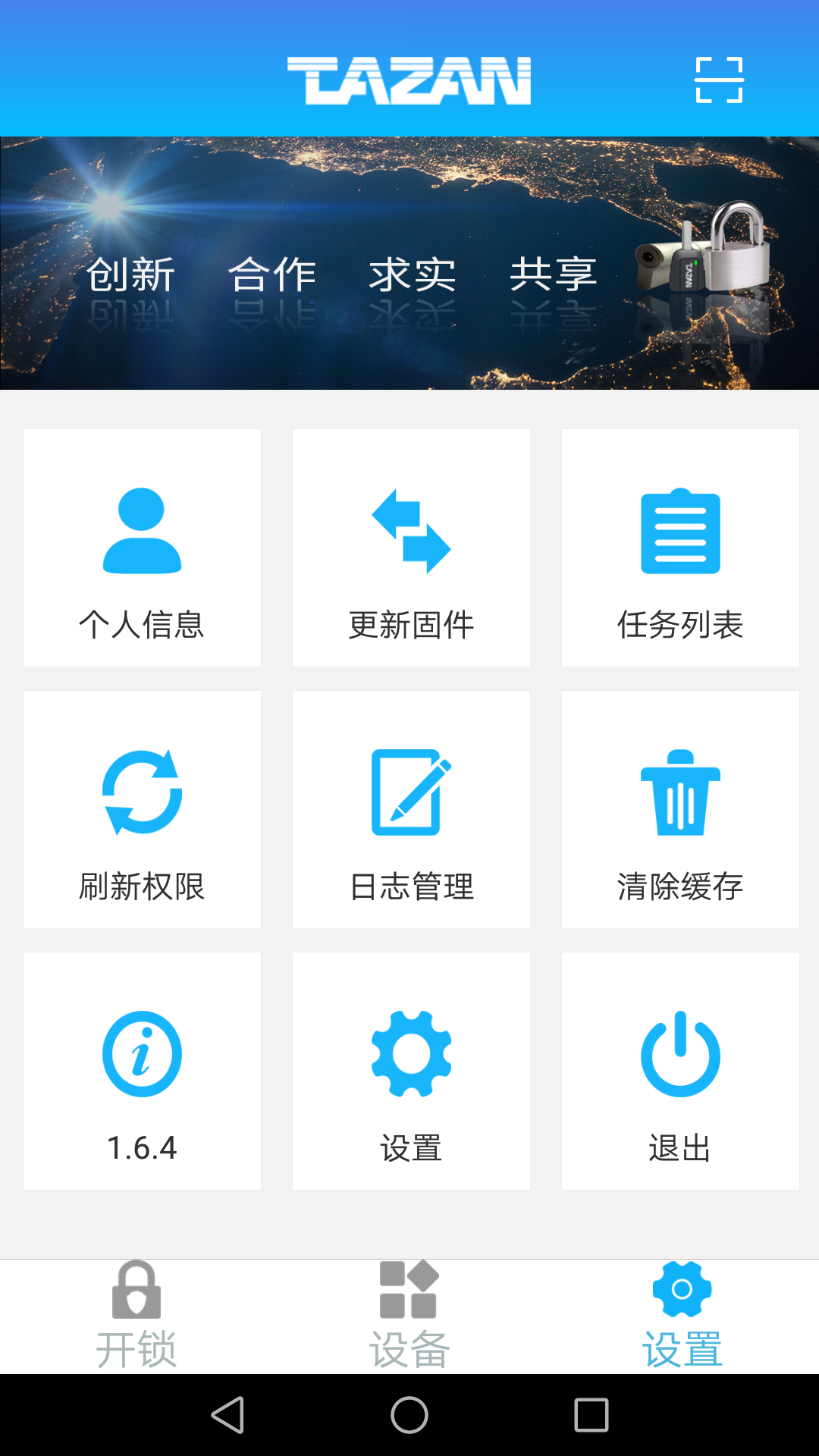Select 更新固件 firmware update tile
819x1456 pixels.
(x=411, y=548)
